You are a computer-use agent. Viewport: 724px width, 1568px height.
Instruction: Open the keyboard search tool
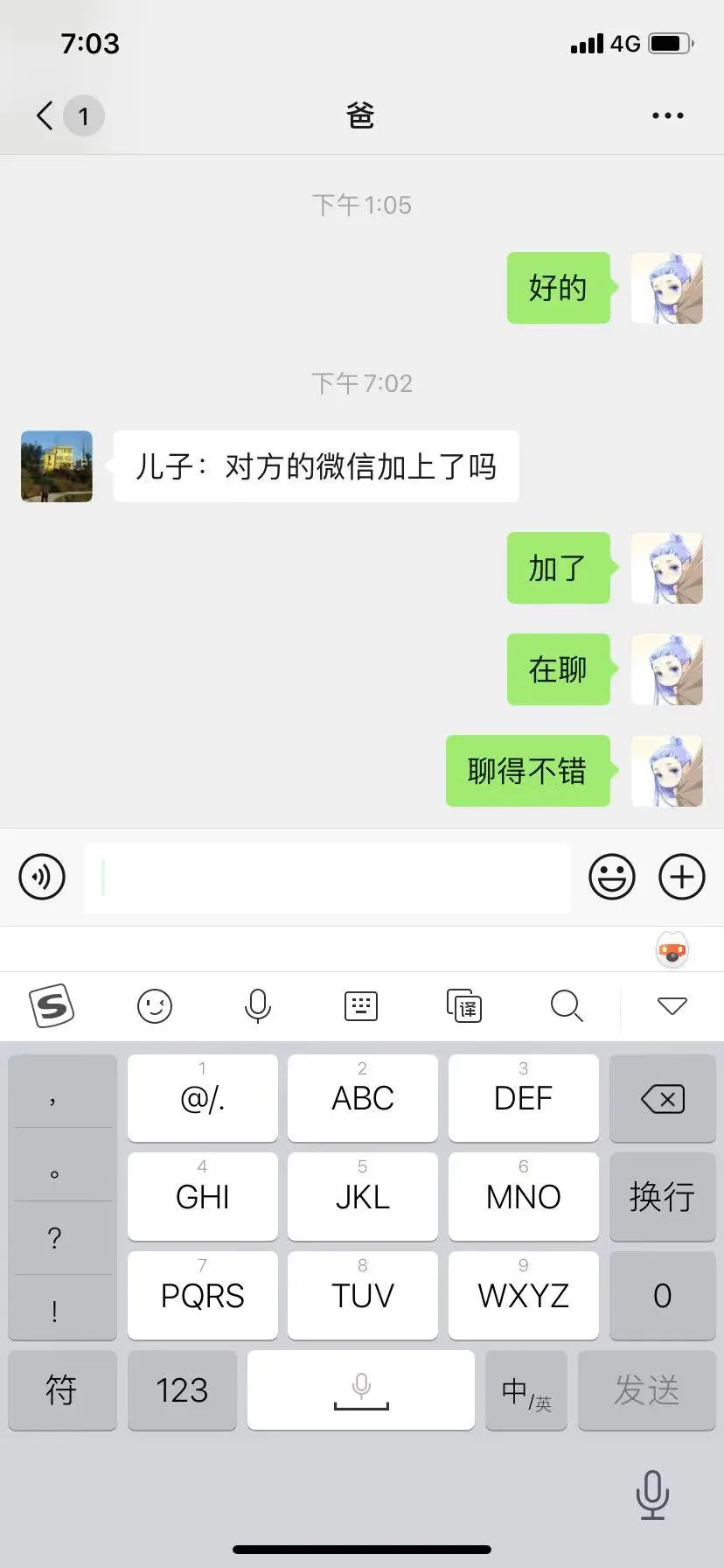(x=567, y=1006)
